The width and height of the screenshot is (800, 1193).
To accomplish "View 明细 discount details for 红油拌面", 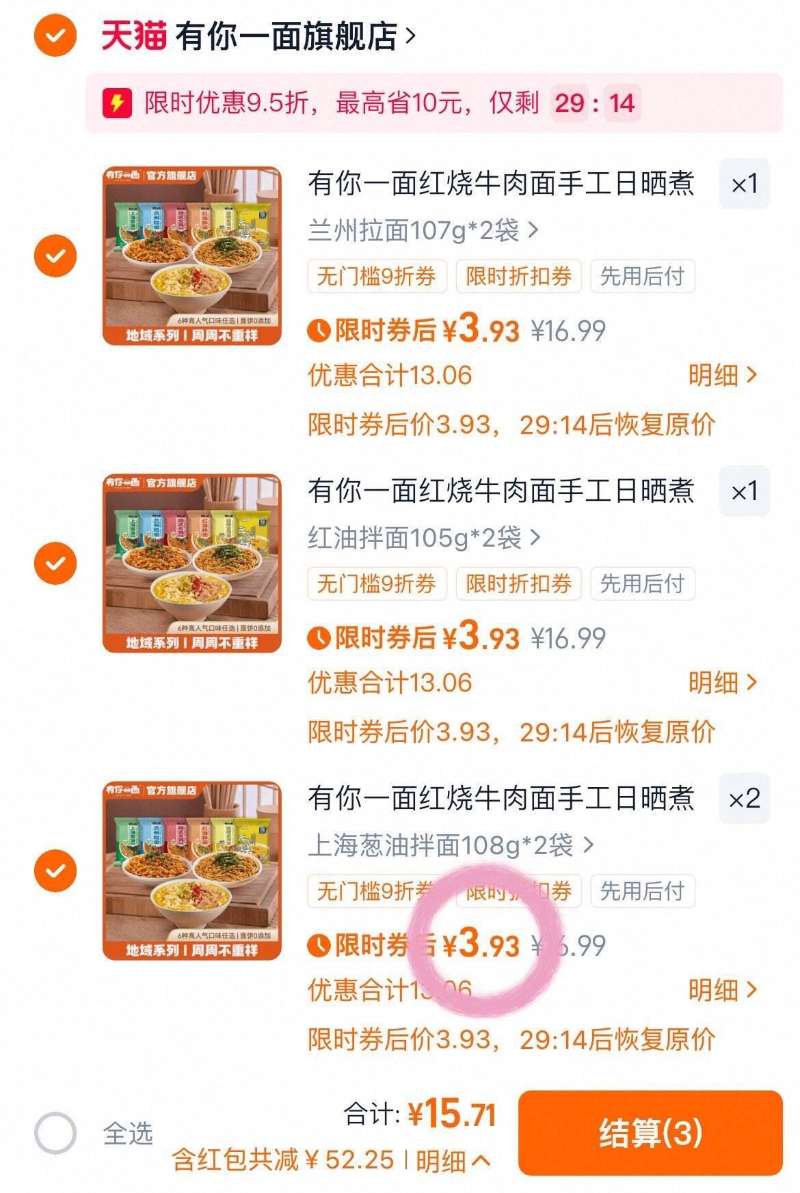I will (722, 683).
